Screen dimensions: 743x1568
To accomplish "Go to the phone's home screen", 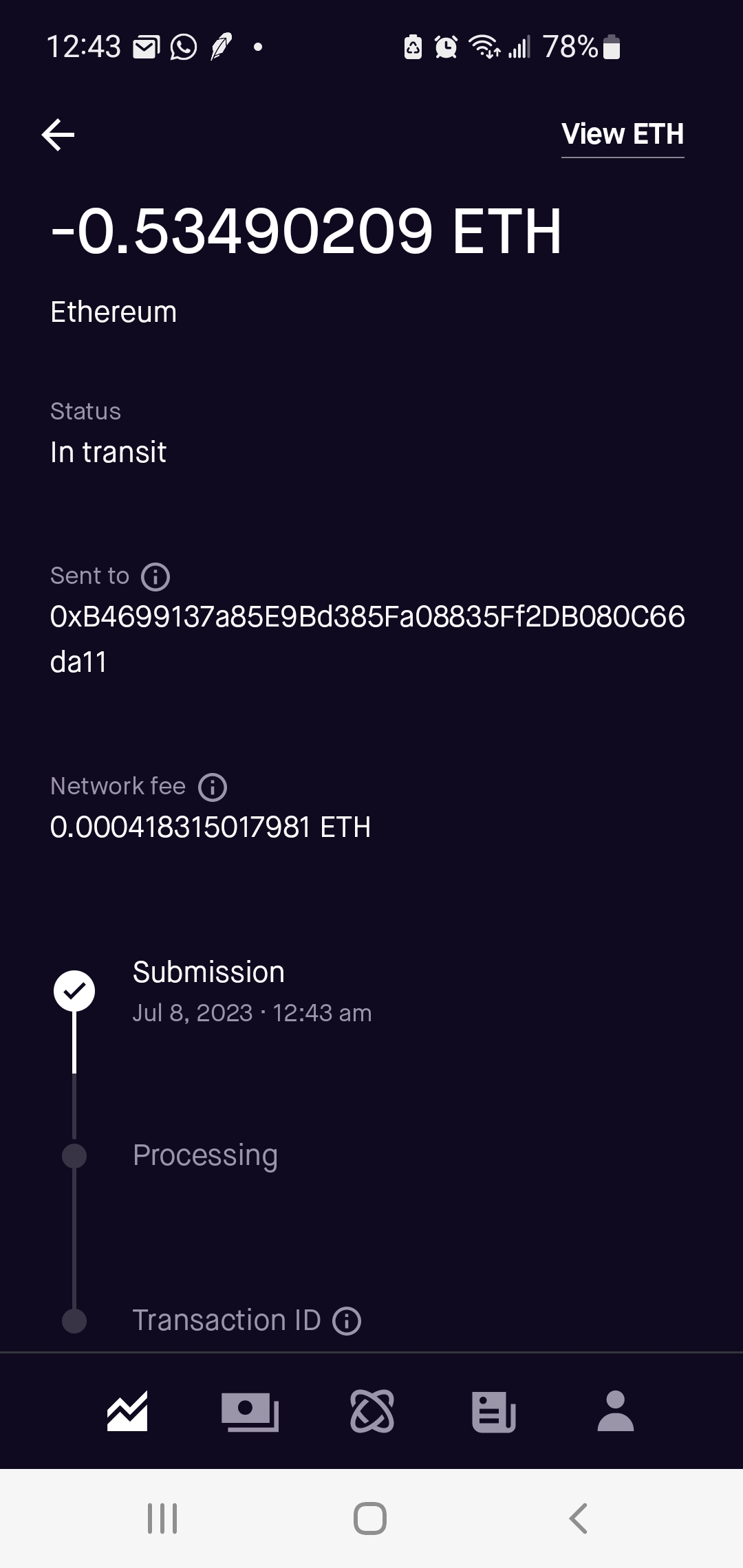I will [x=370, y=1518].
